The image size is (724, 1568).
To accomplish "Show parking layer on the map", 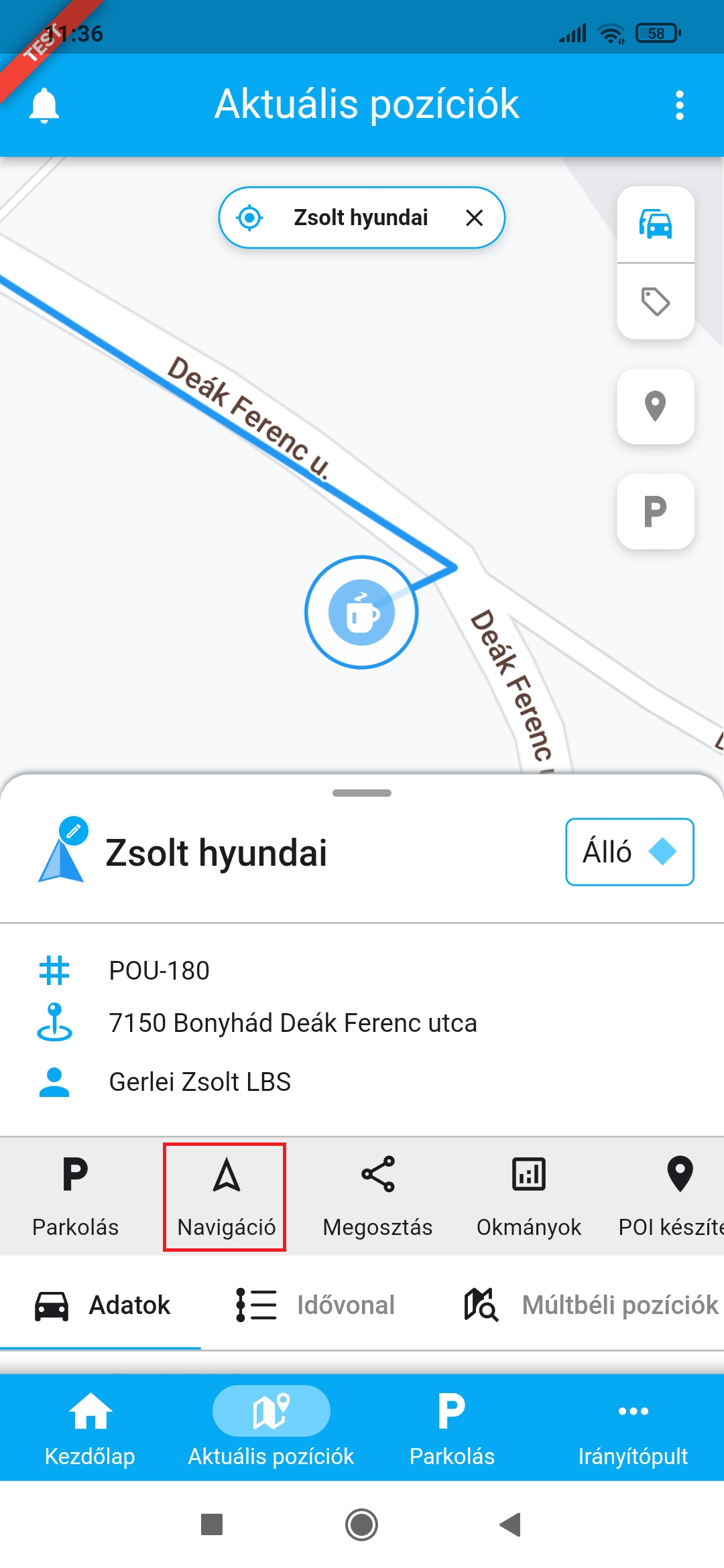I will pyautogui.click(x=655, y=511).
